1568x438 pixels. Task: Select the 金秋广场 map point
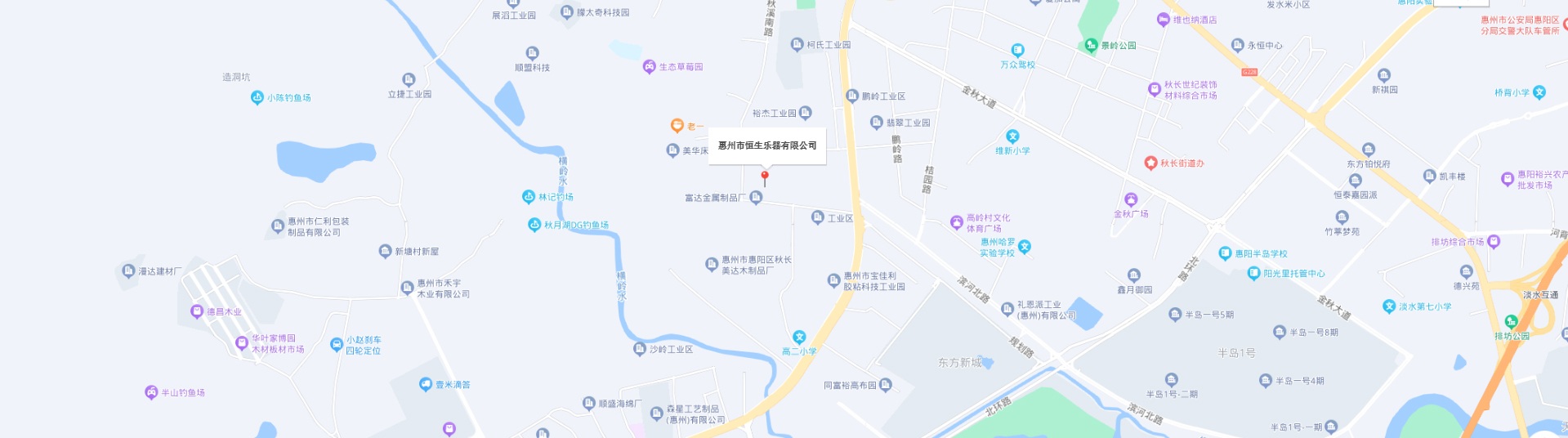pos(1131,199)
